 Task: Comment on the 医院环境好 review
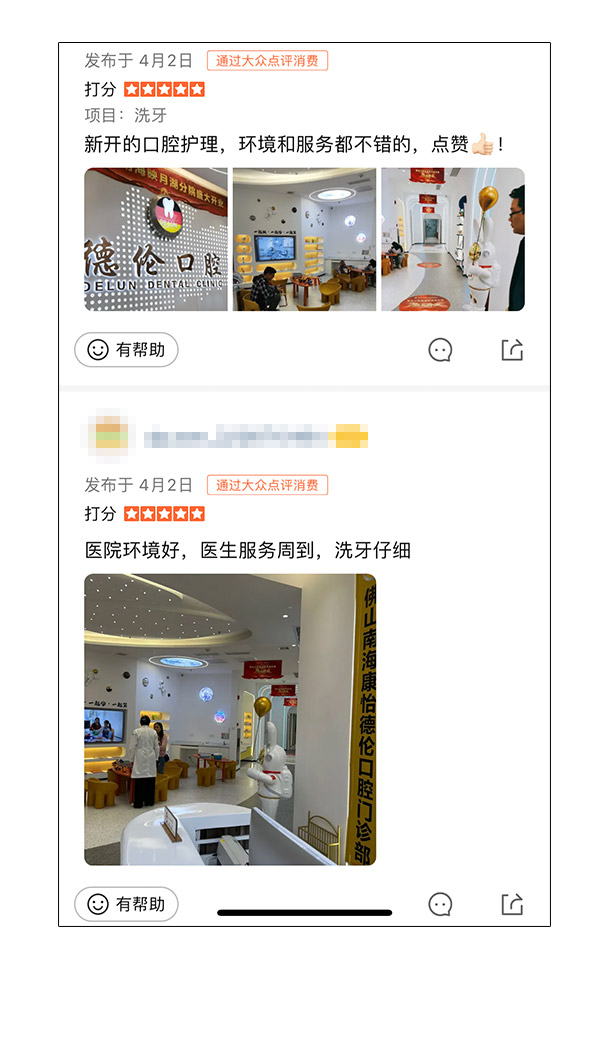pos(440,904)
